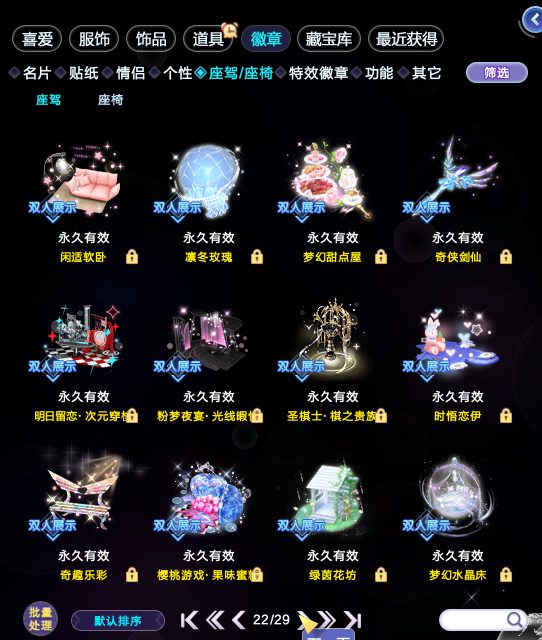Select the 喜爱 tab
The width and height of the screenshot is (542, 640).
(x=37, y=39)
